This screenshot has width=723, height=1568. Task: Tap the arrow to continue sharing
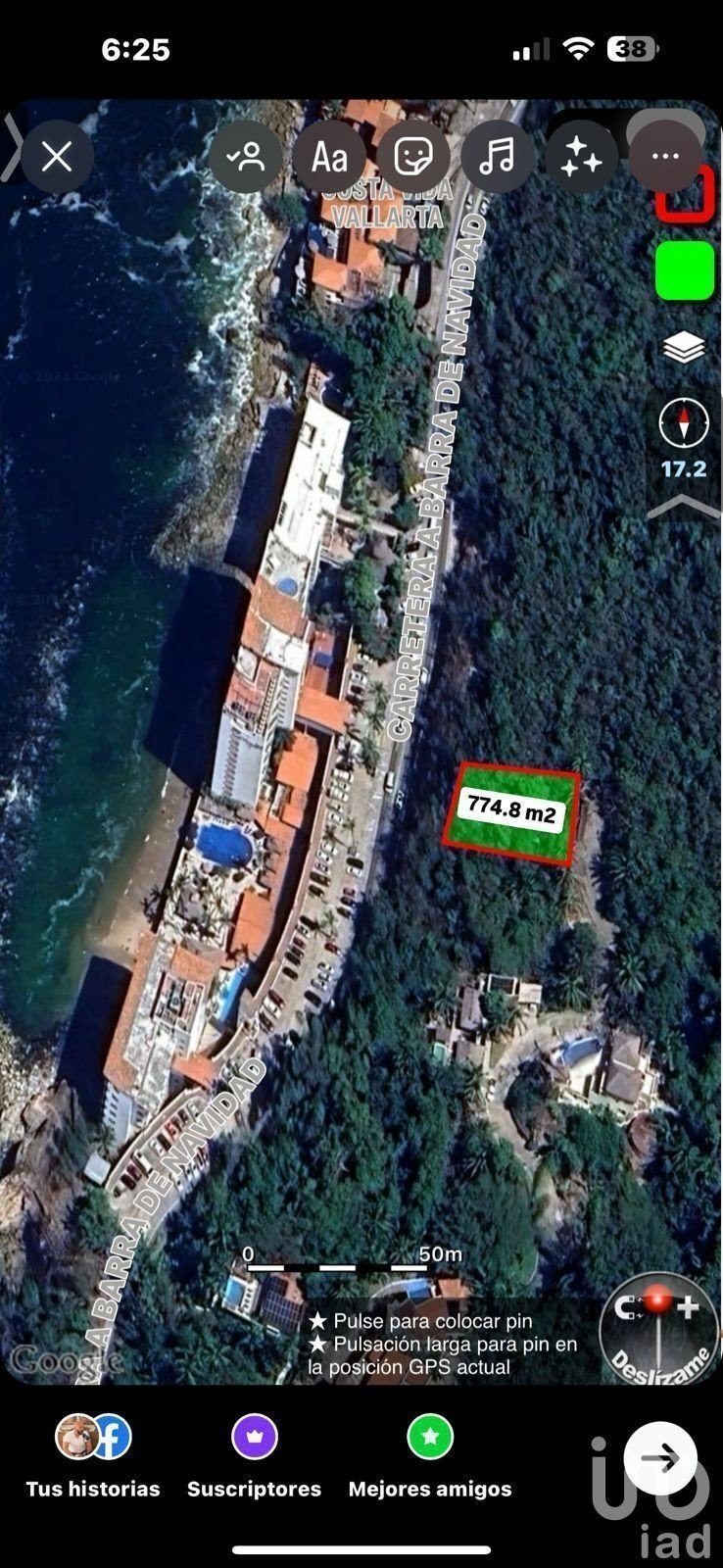tap(660, 1458)
